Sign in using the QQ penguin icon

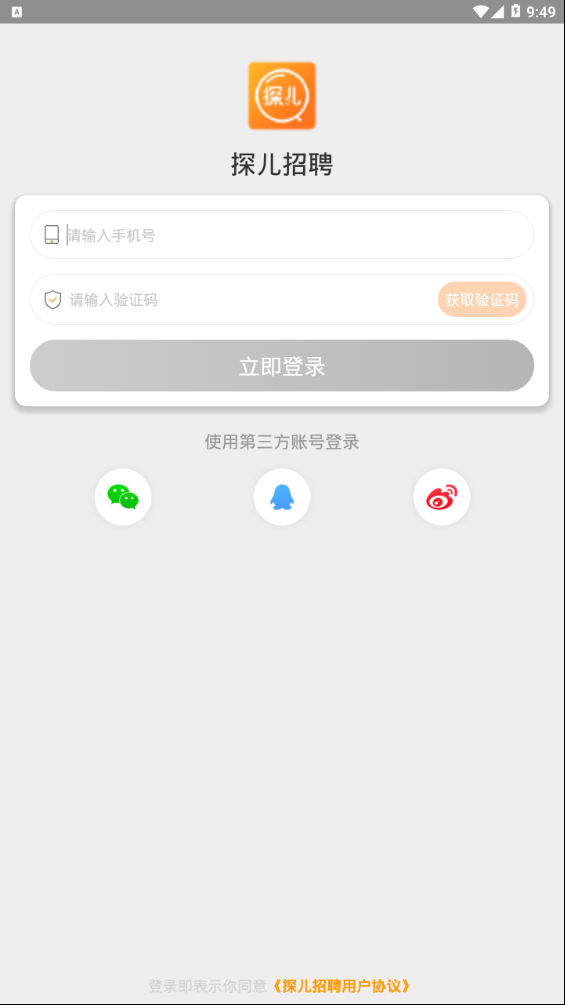click(282, 497)
